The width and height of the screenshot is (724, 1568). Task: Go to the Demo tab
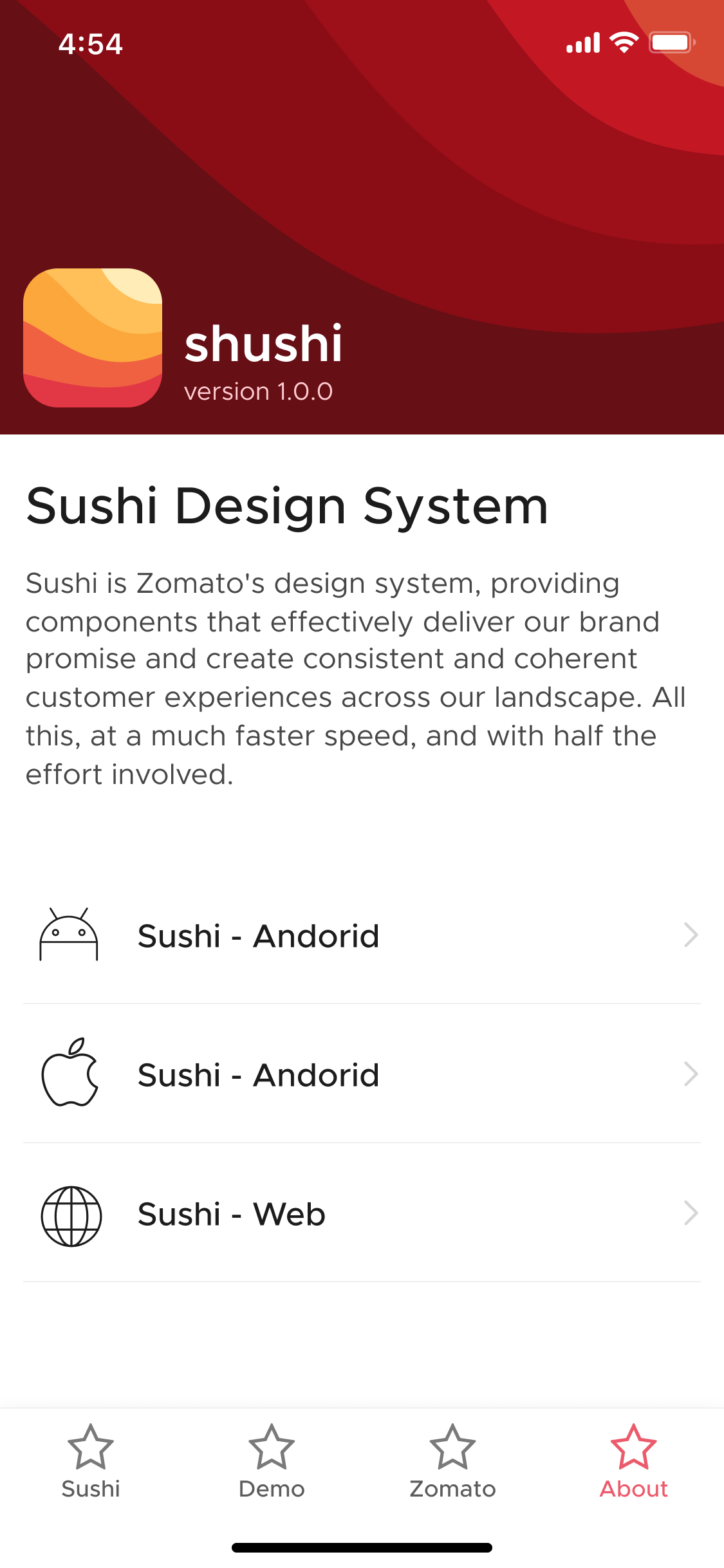[x=272, y=1461]
